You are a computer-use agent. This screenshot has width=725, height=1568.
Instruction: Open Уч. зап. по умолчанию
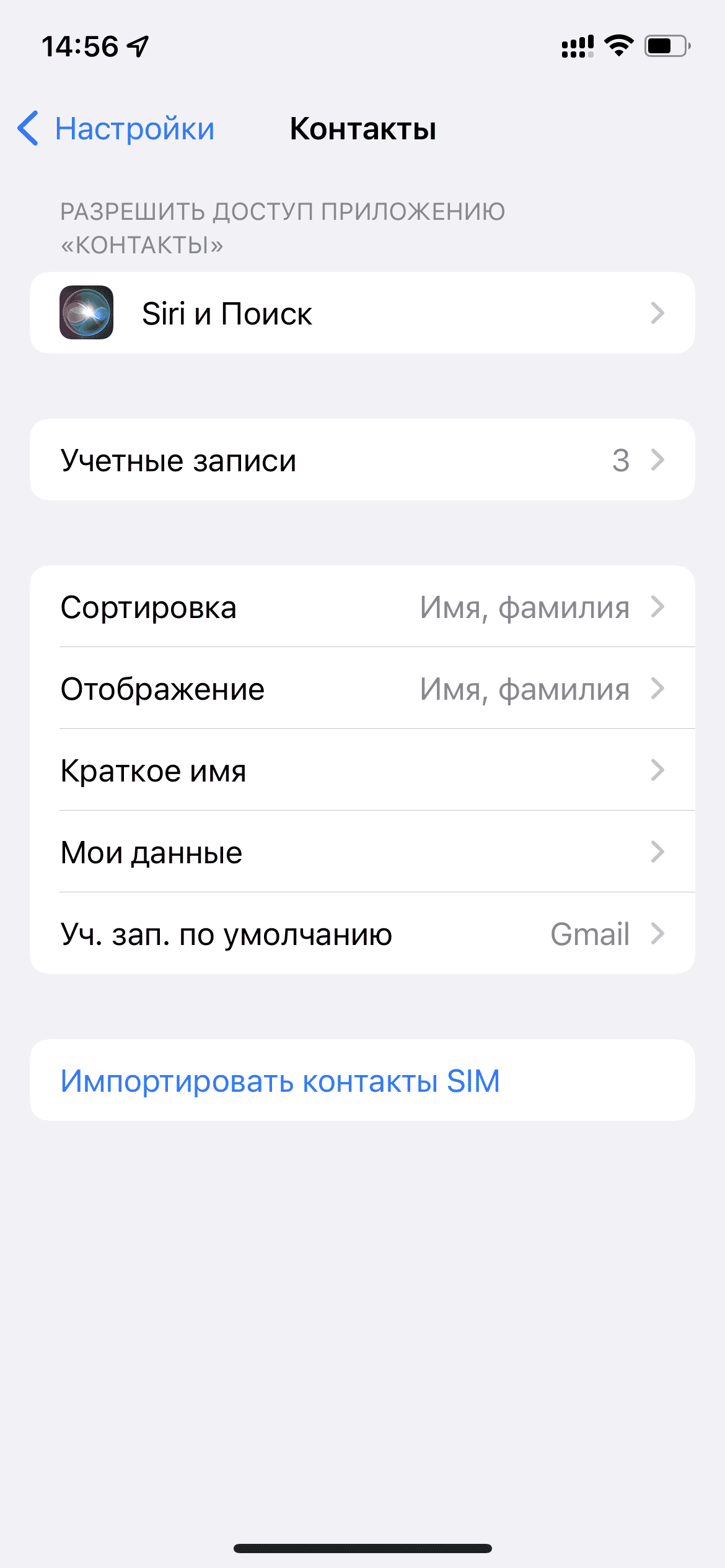(362, 934)
